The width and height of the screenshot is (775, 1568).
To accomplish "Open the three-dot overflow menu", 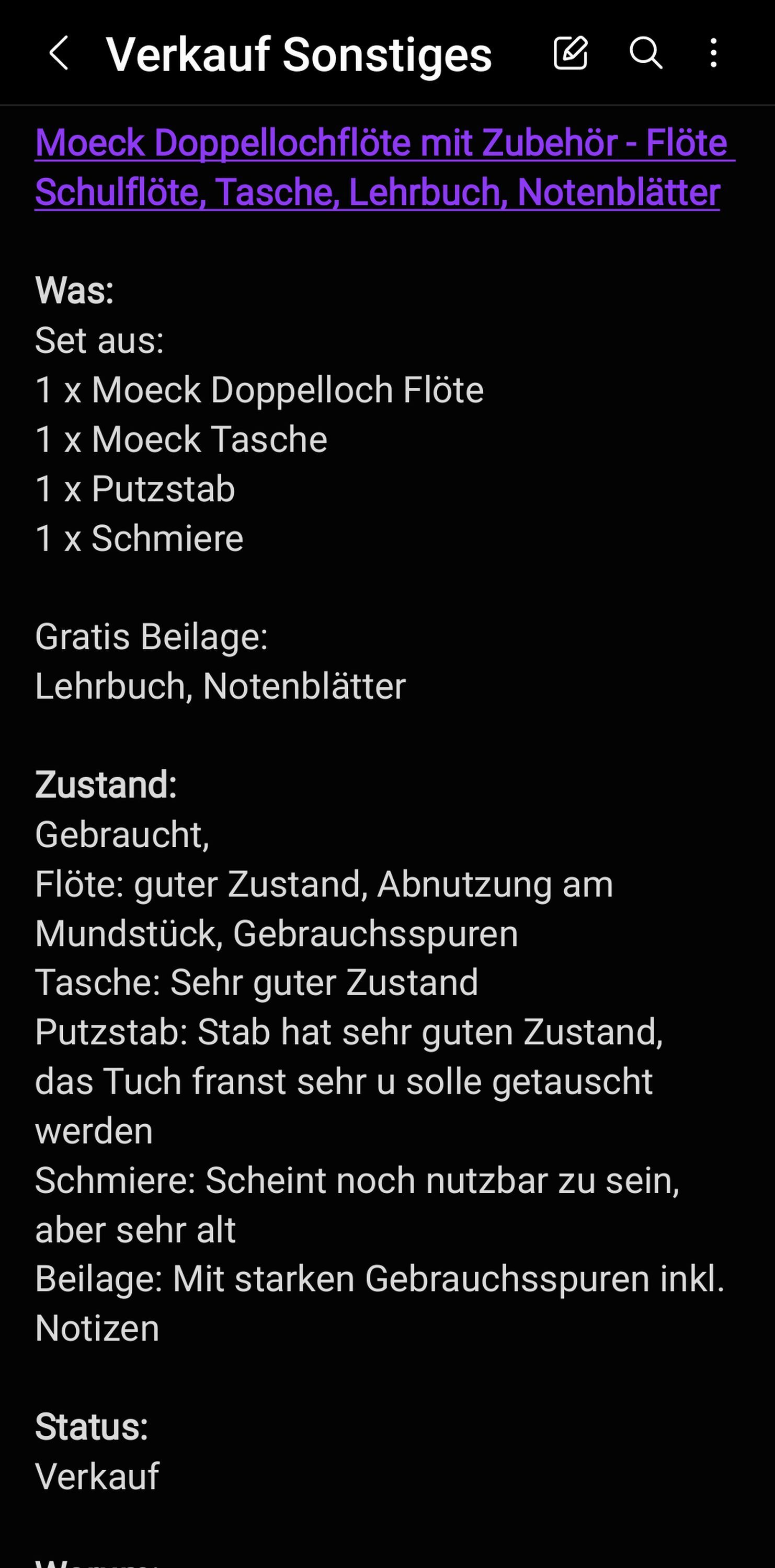I will tap(713, 53).
